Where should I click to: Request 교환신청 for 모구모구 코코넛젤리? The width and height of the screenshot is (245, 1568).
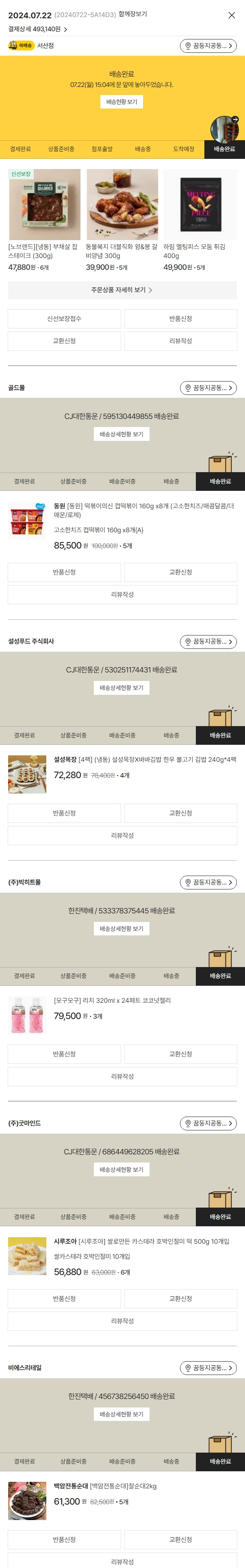180,1054
